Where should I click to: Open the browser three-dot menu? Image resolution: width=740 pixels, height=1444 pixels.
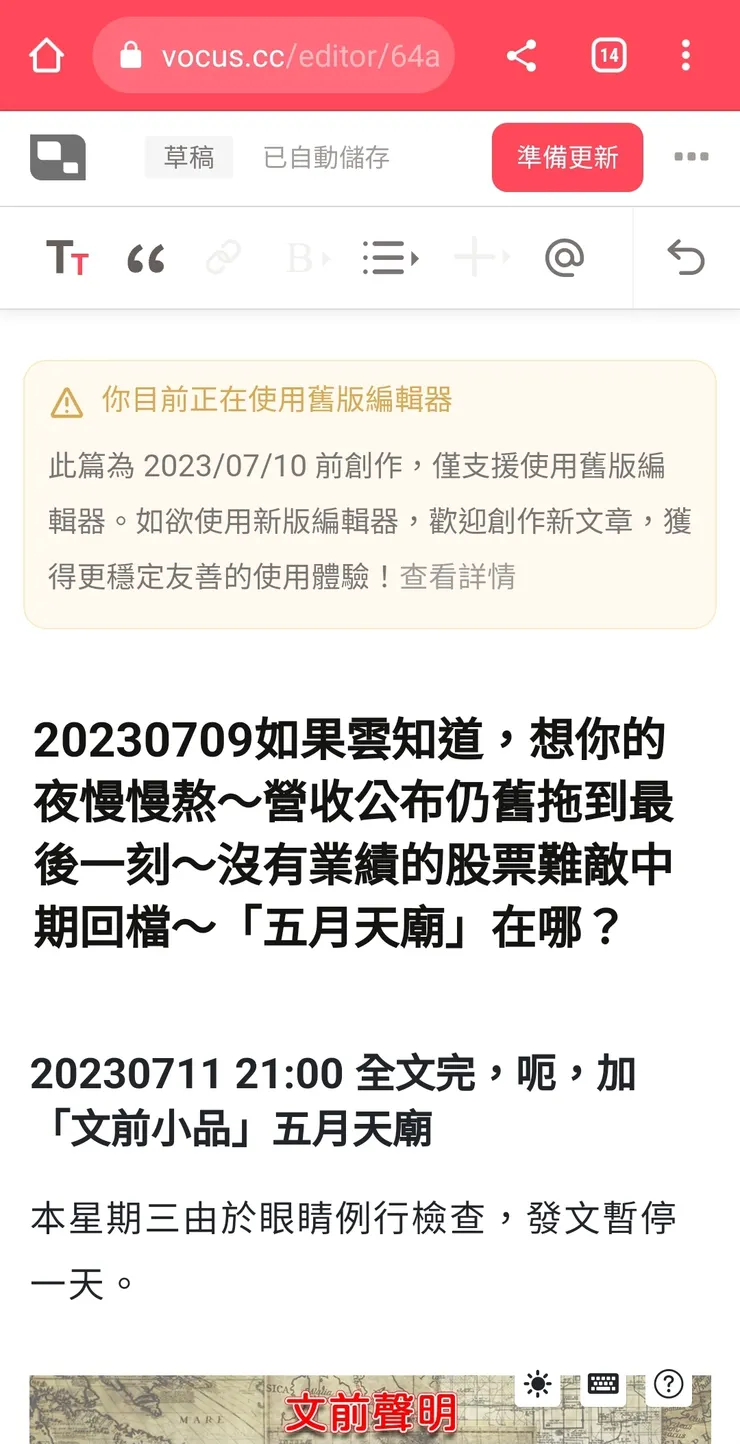(x=686, y=55)
